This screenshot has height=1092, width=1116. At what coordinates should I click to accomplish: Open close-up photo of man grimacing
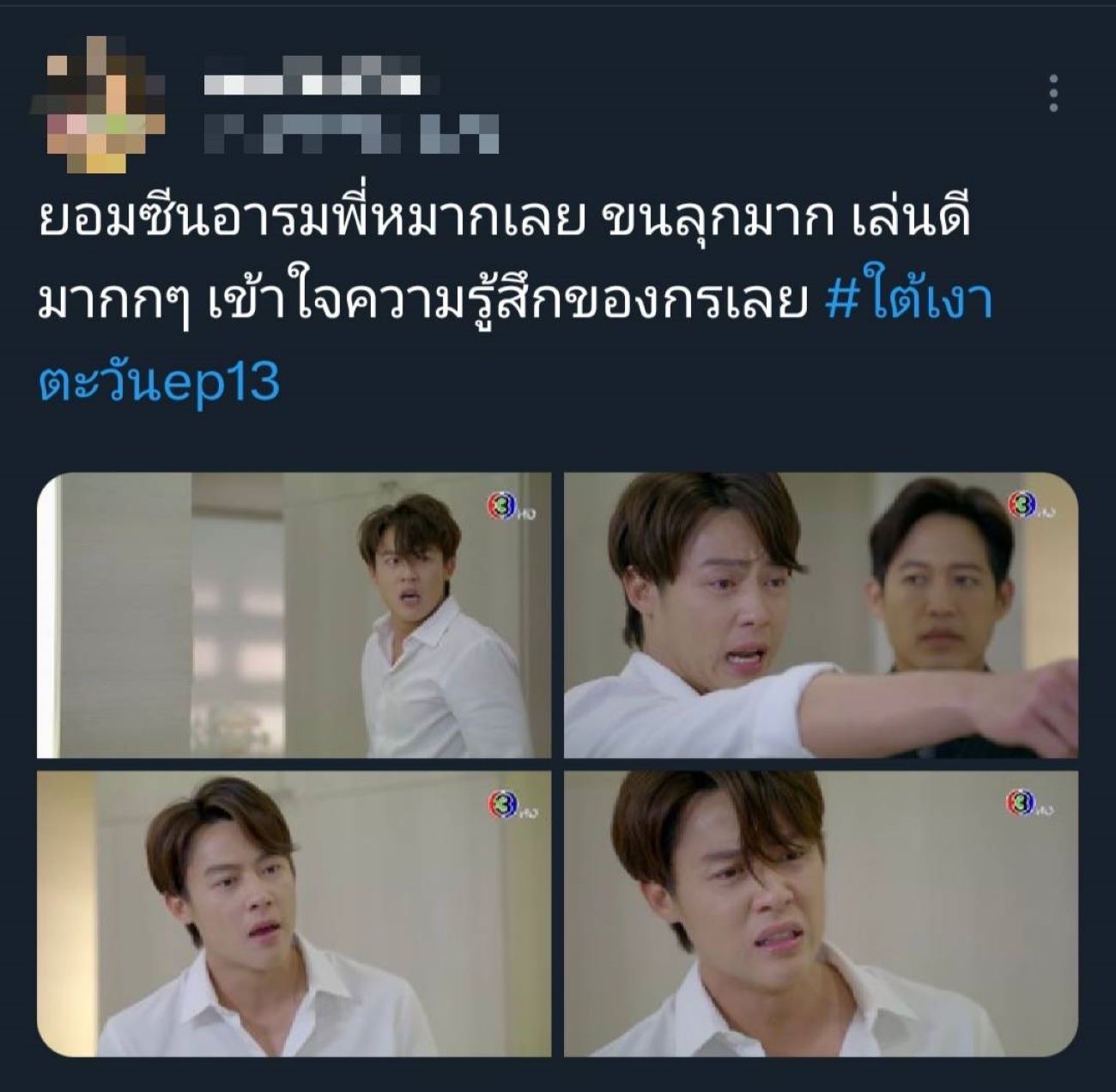[820, 913]
